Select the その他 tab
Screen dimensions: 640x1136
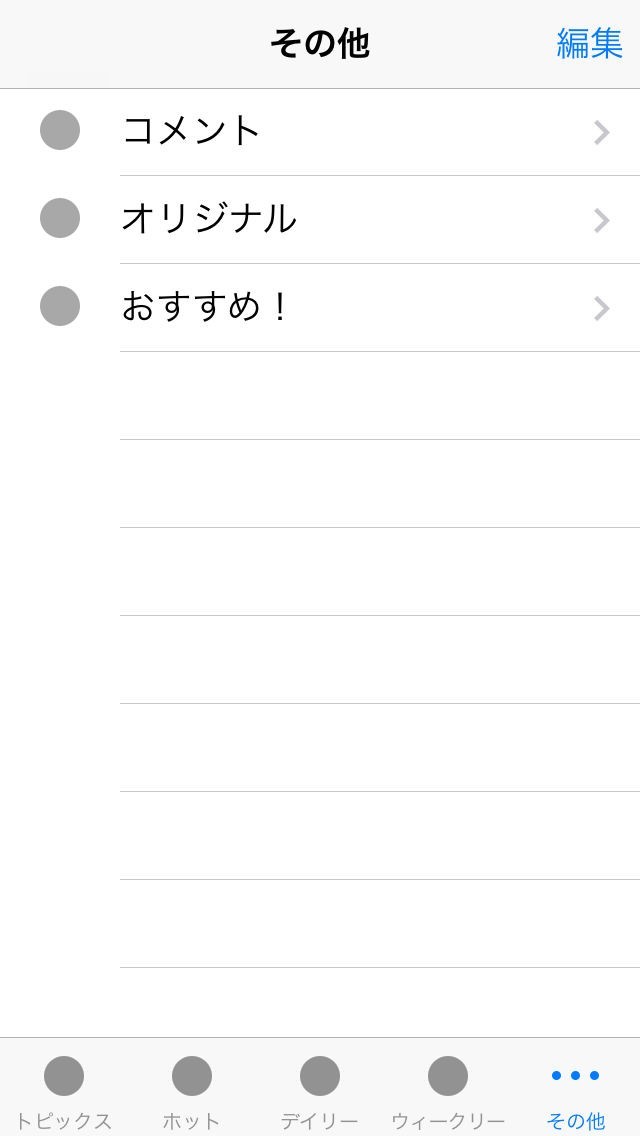click(576, 1090)
